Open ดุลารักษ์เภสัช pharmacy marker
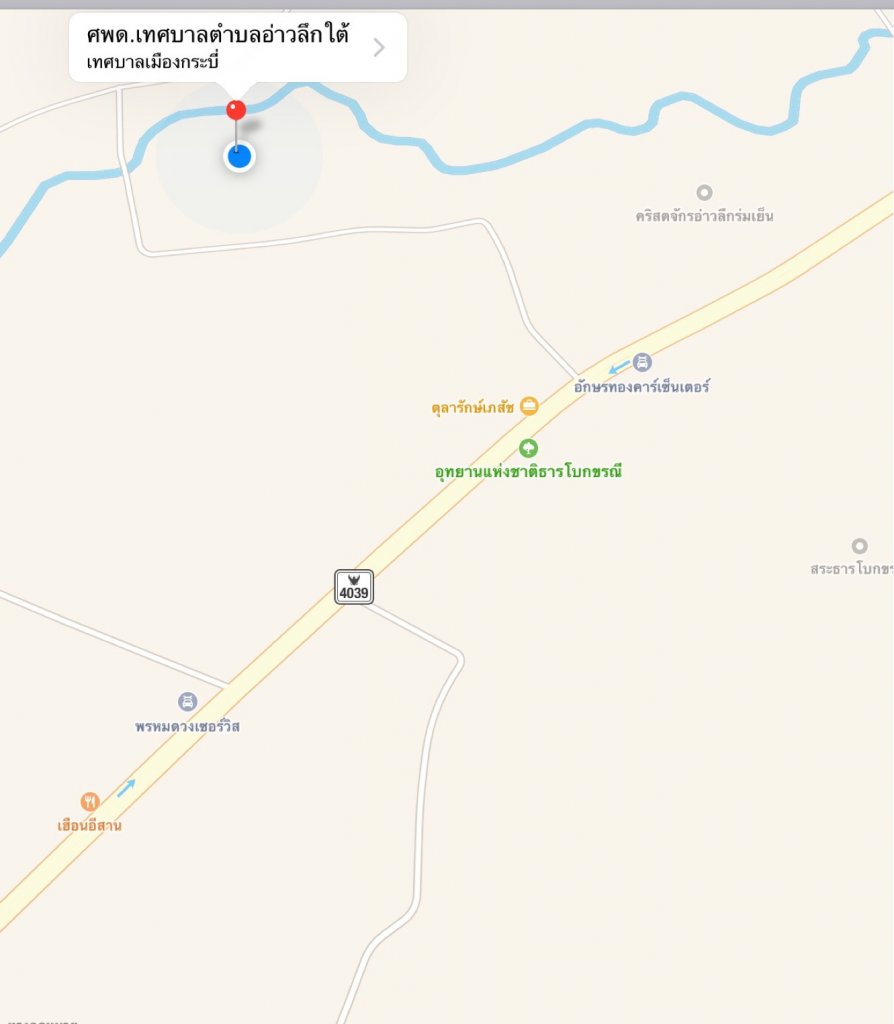 (x=529, y=406)
